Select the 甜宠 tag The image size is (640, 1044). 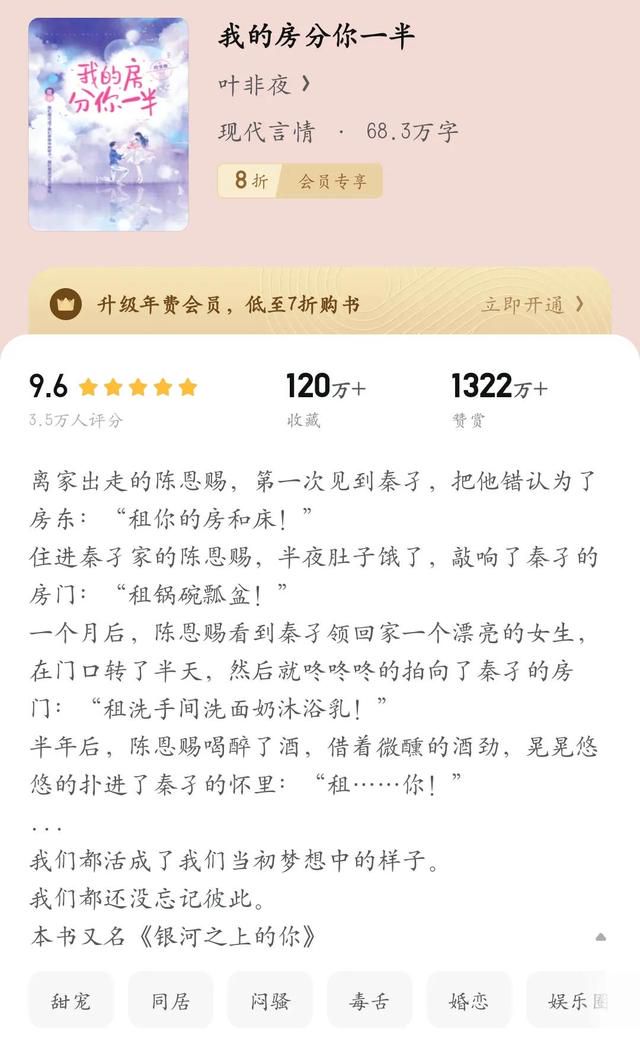(x=70, y=999)
